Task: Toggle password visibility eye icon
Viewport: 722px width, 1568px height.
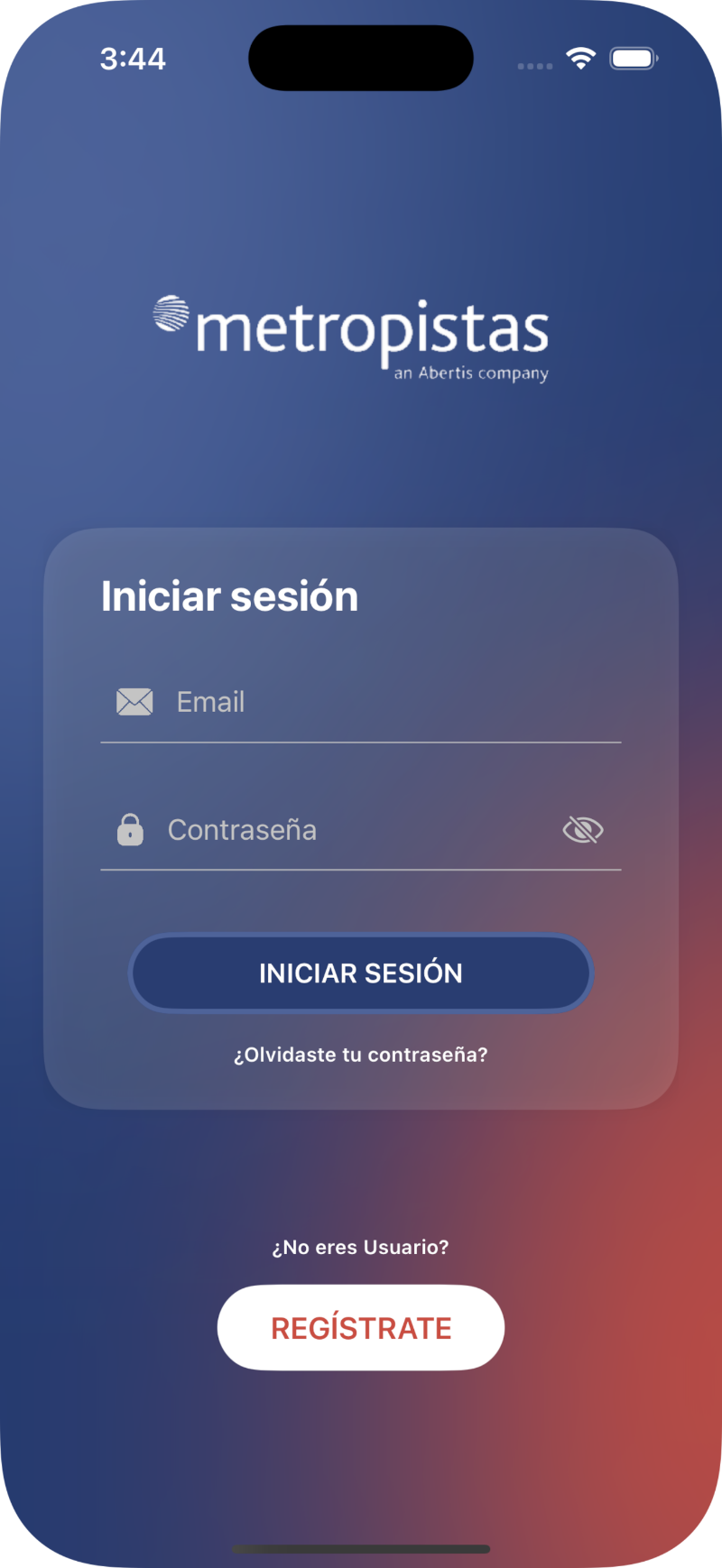Action: click(x=583, y=830)
